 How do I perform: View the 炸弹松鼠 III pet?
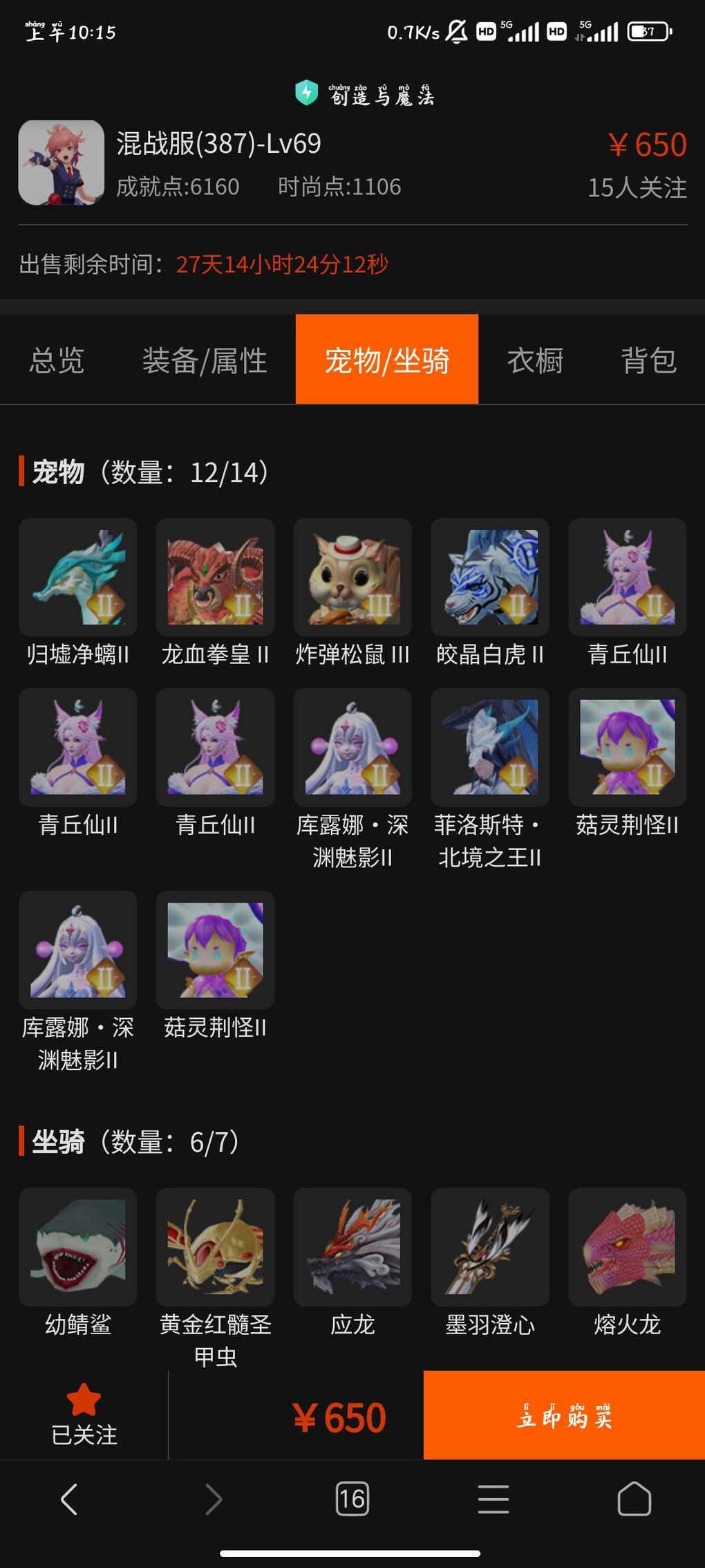tap(352, 578)
